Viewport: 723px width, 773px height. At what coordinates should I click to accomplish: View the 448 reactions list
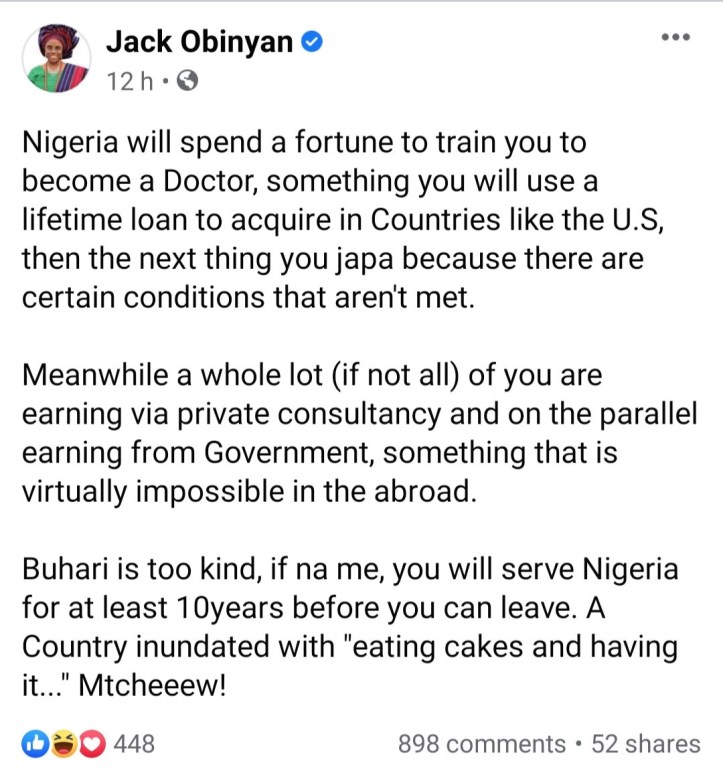click(88, 743)
